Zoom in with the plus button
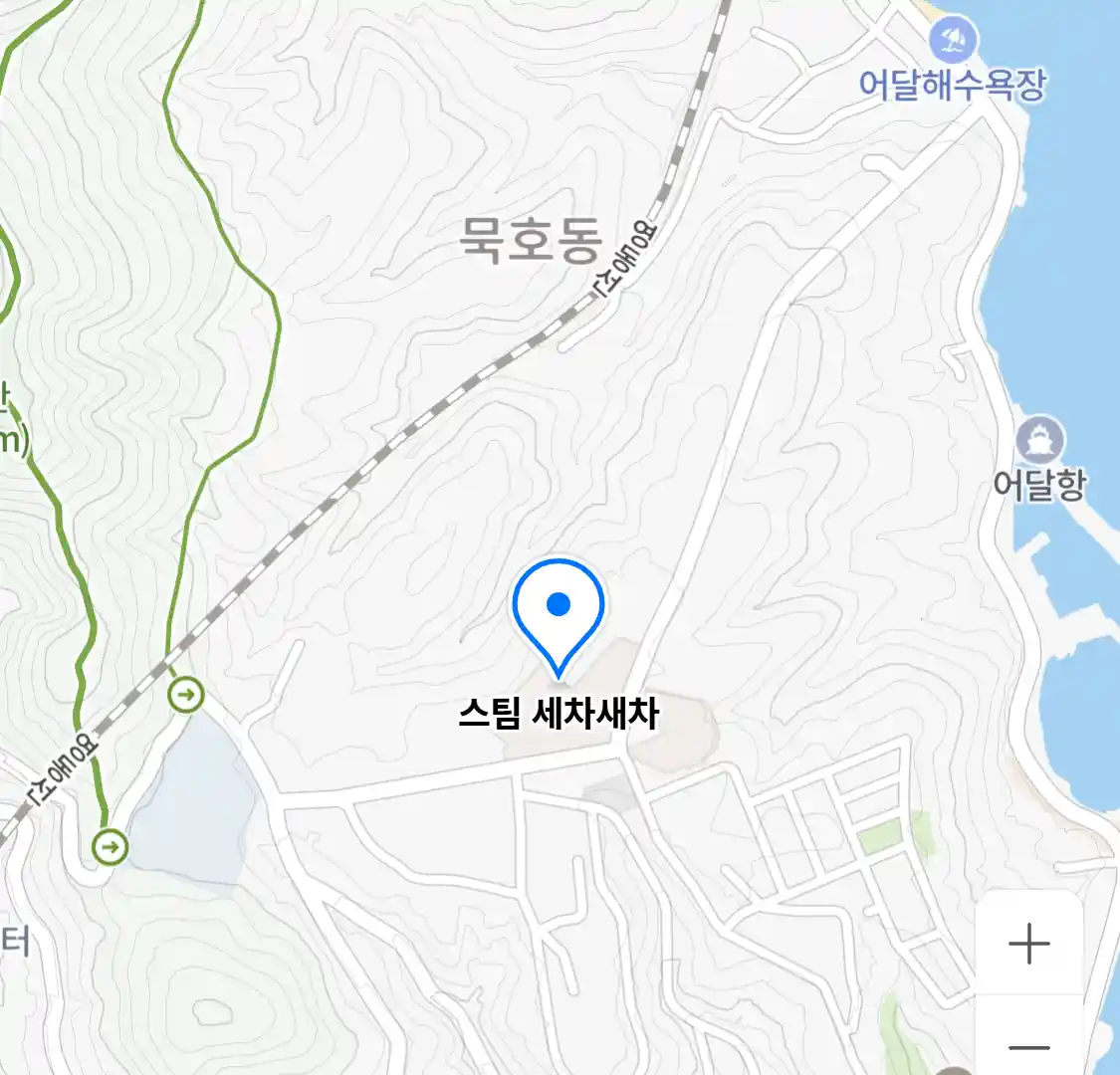Screen dimensions: 1120x1075 pyautogui.click(x=1028, y=944)
